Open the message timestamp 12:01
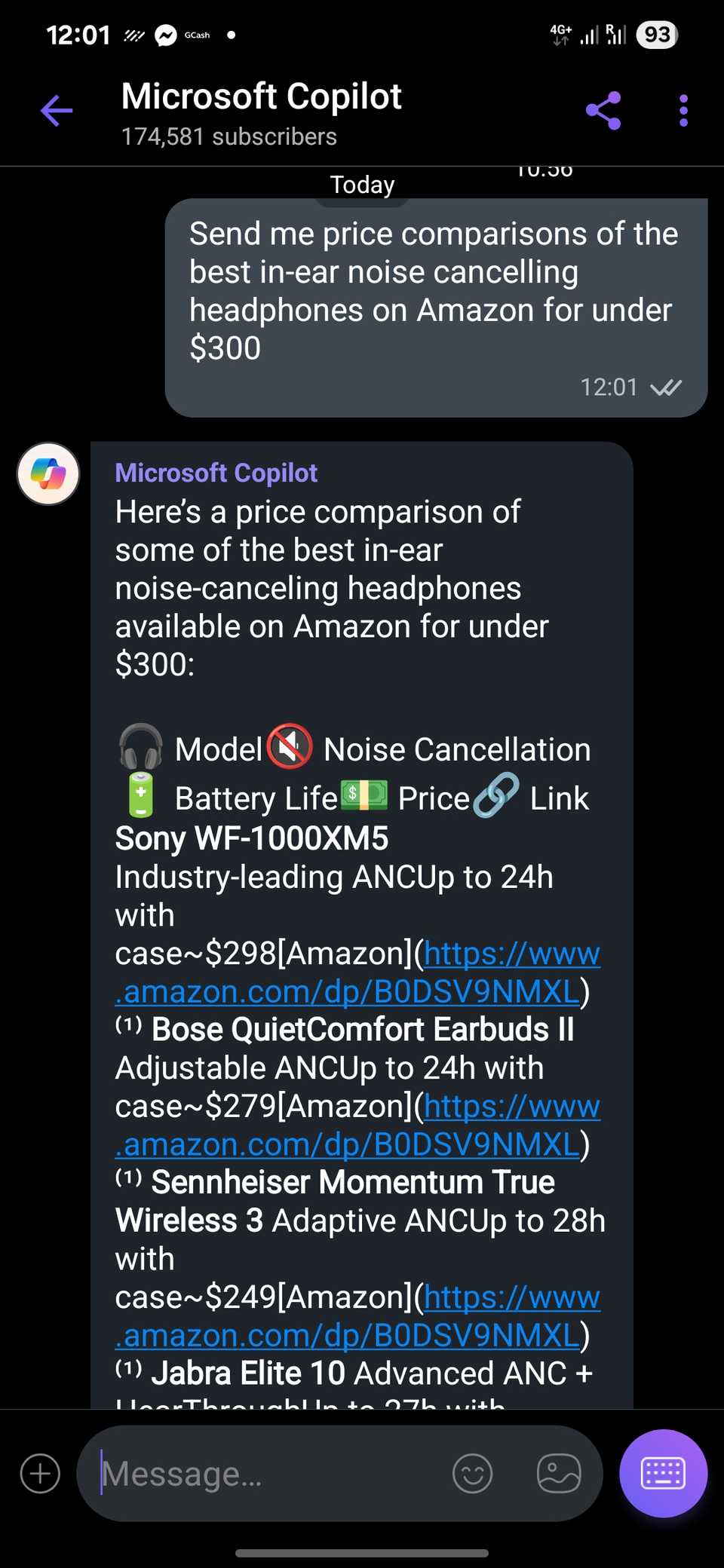724x1568 pixels. 609,387
